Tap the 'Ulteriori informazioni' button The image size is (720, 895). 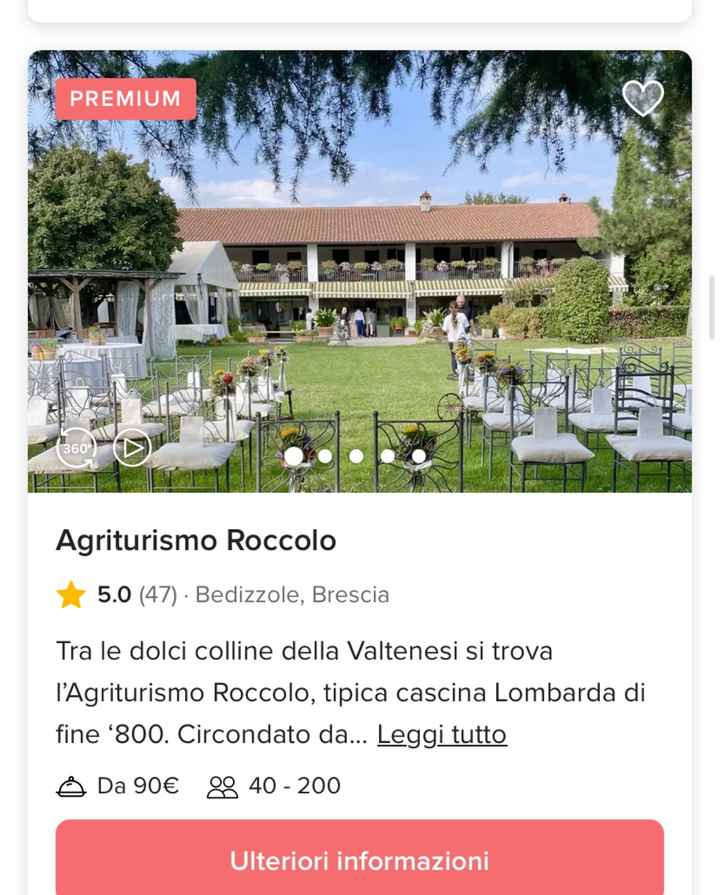pyautogui.click(x=360, y=859)
